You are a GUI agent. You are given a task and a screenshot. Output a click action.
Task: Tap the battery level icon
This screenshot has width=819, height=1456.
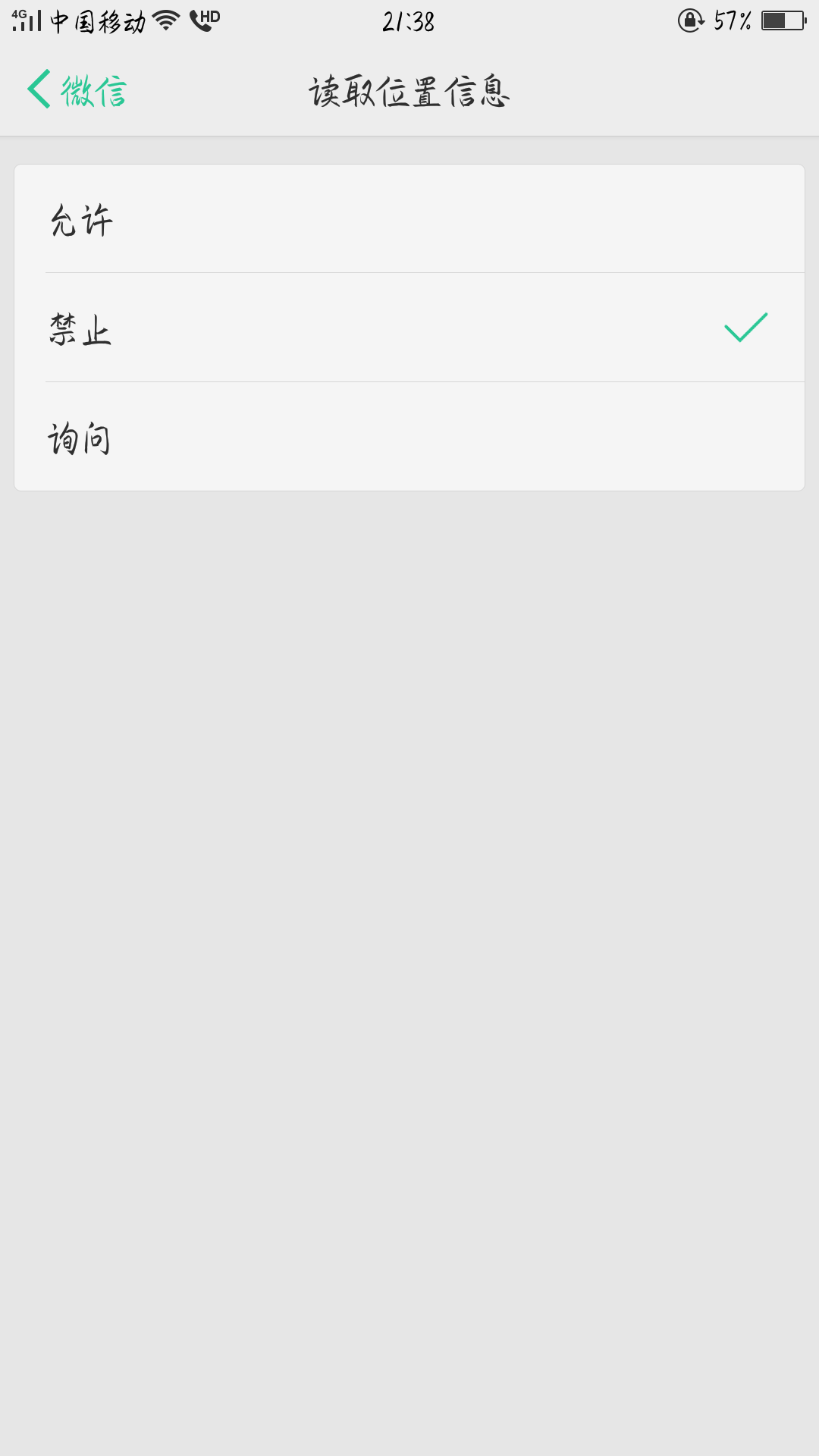[781, 20]
